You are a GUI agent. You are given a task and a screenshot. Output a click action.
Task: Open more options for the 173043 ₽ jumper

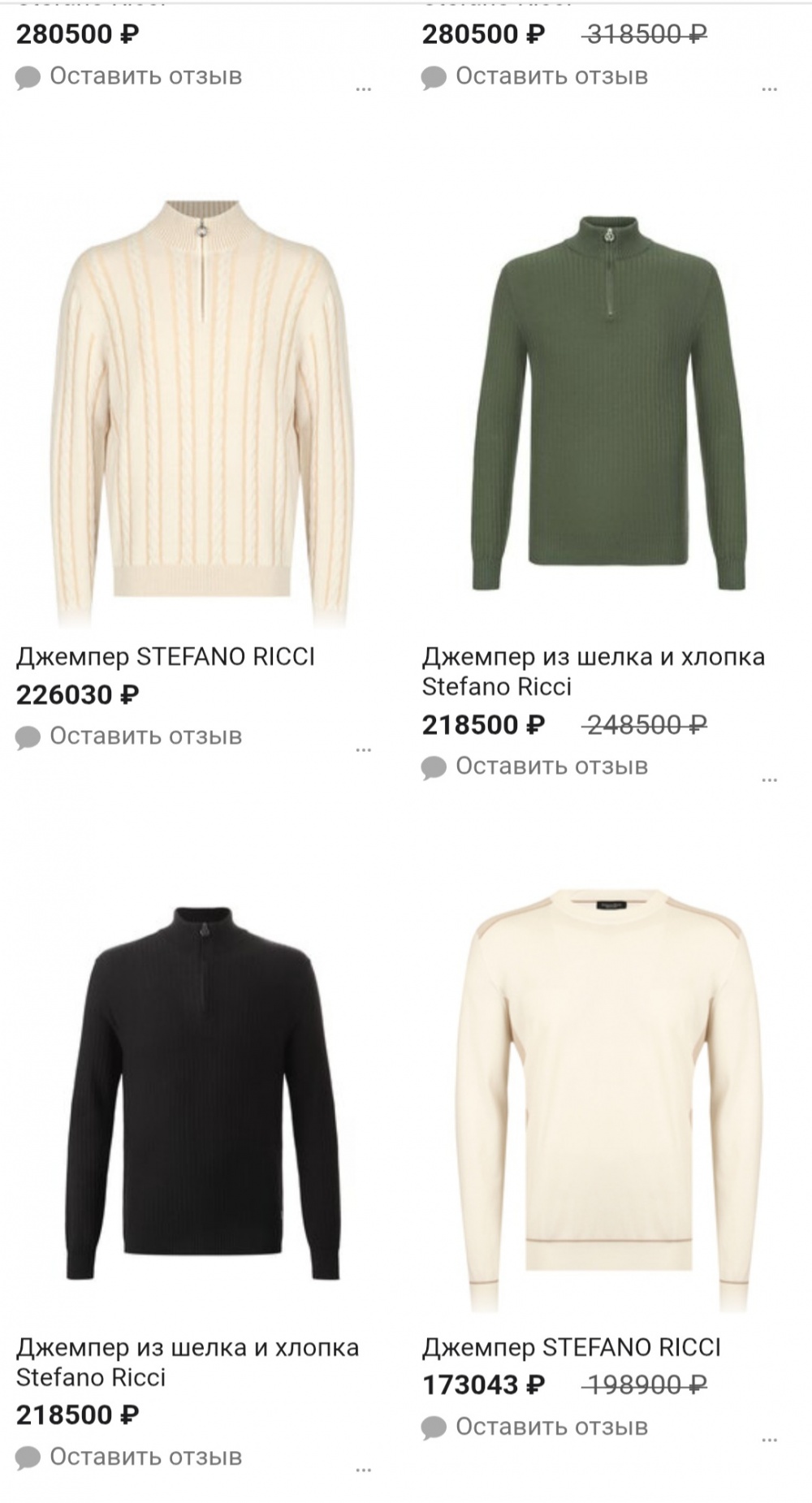[x=769, y=1440]
